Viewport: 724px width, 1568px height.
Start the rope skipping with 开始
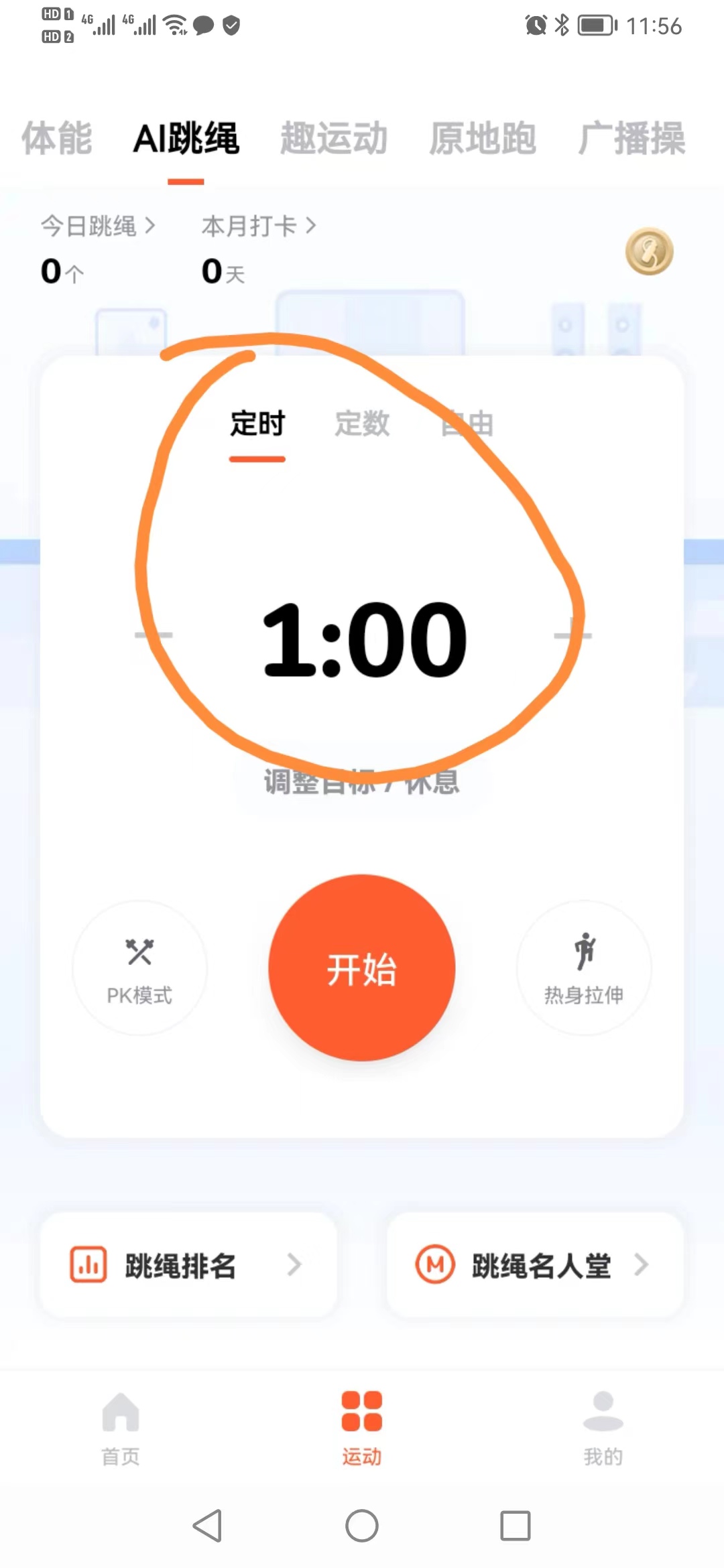[362, 968]
